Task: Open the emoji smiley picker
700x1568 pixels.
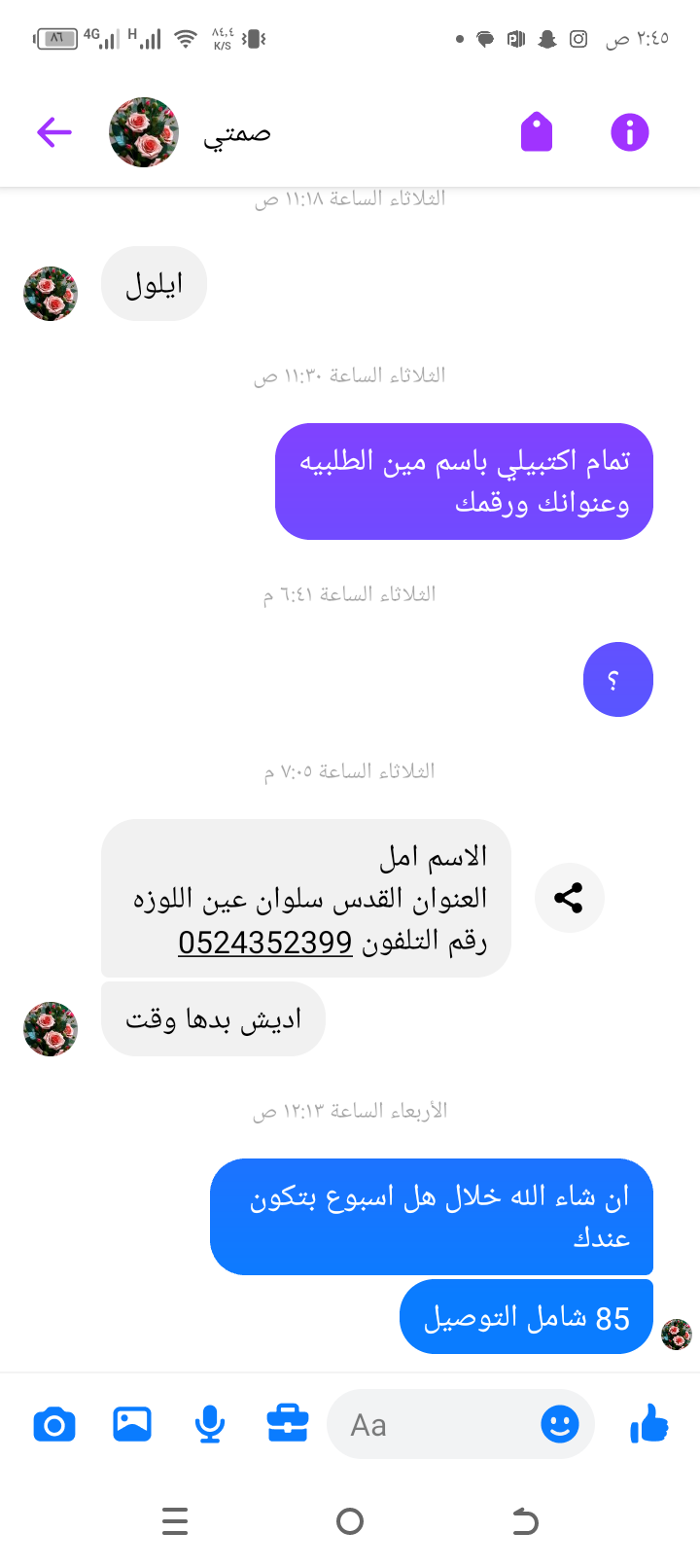Action: pyautogui.click(x=559, y=1425)
